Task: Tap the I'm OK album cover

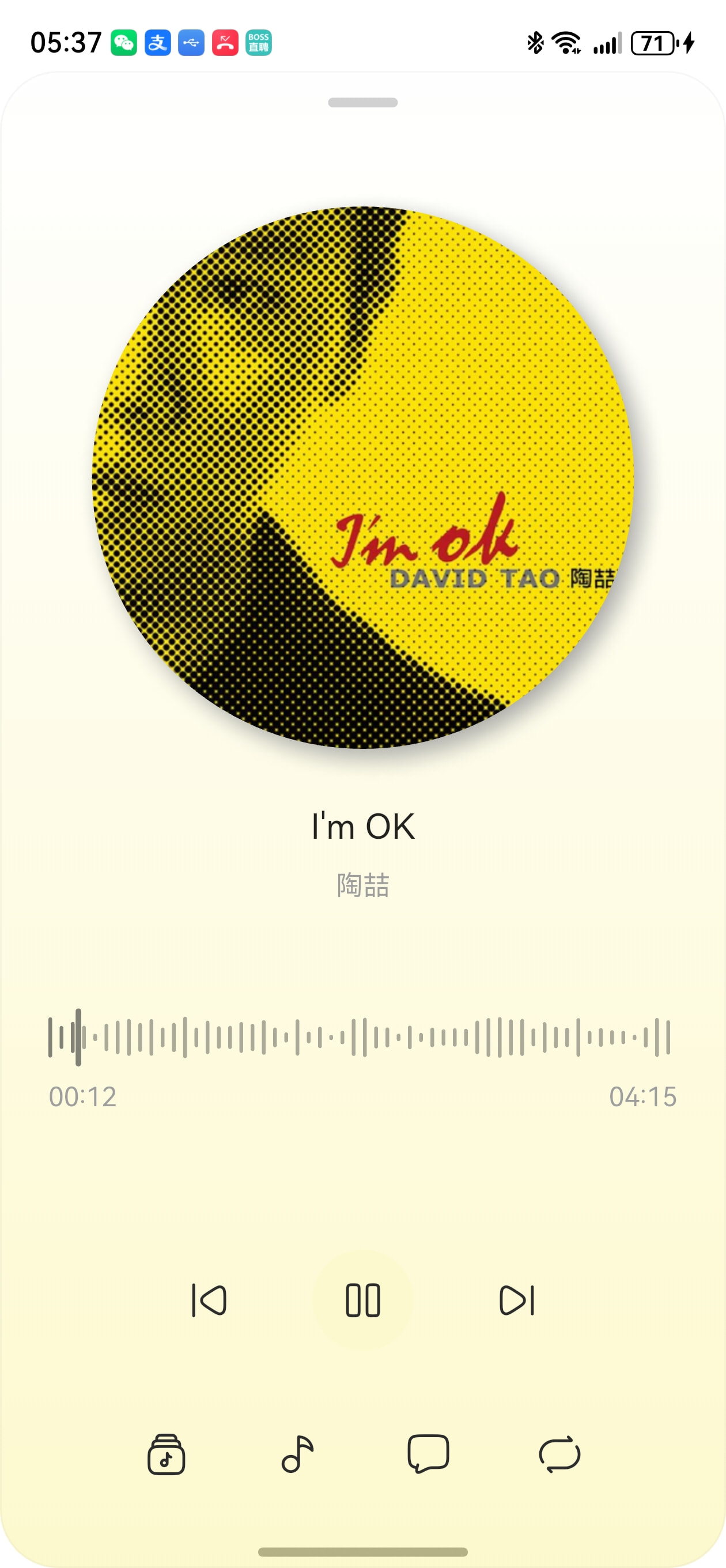Action: point(362,477)
